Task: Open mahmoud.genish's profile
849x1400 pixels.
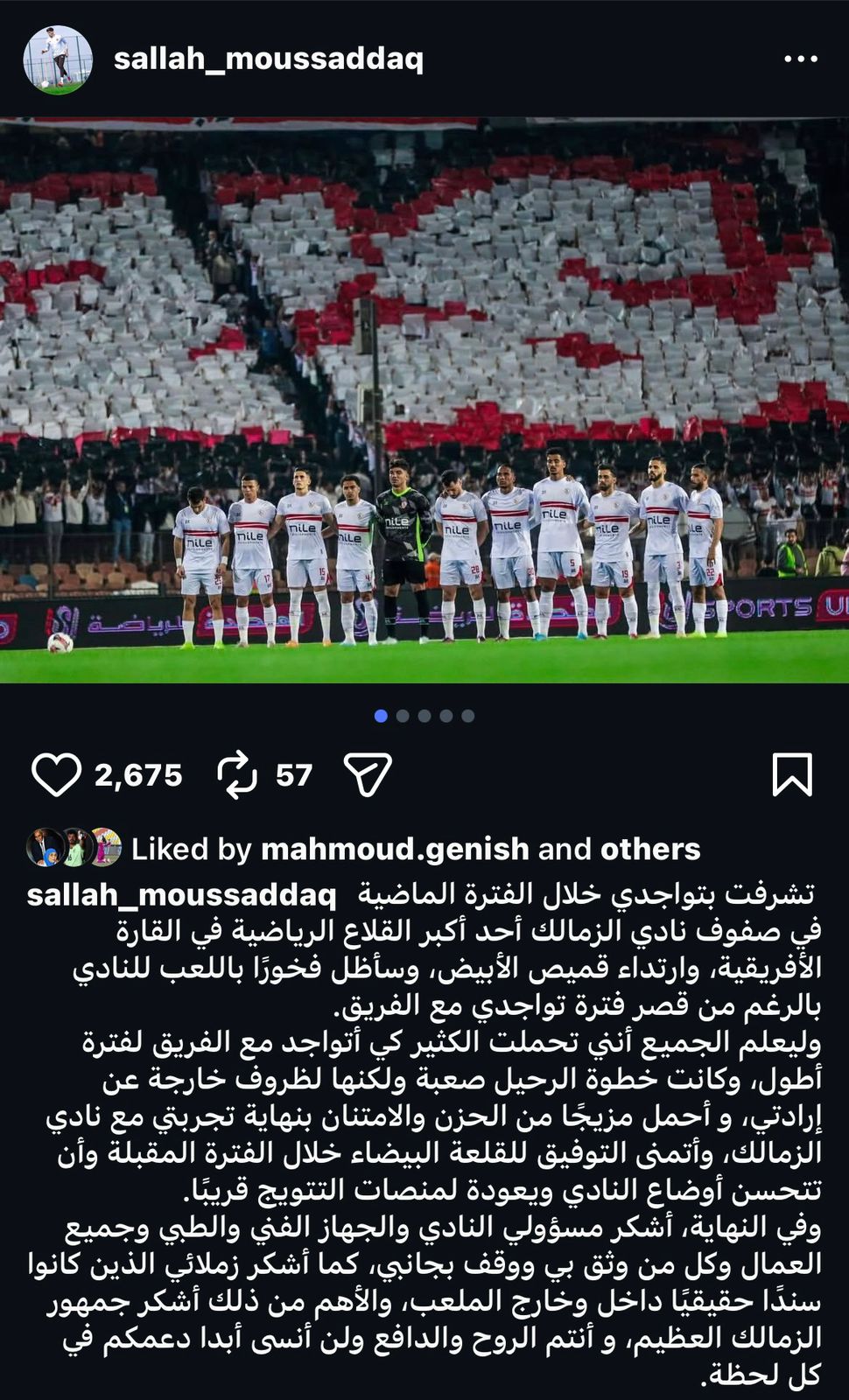Action: click(395, 849)
